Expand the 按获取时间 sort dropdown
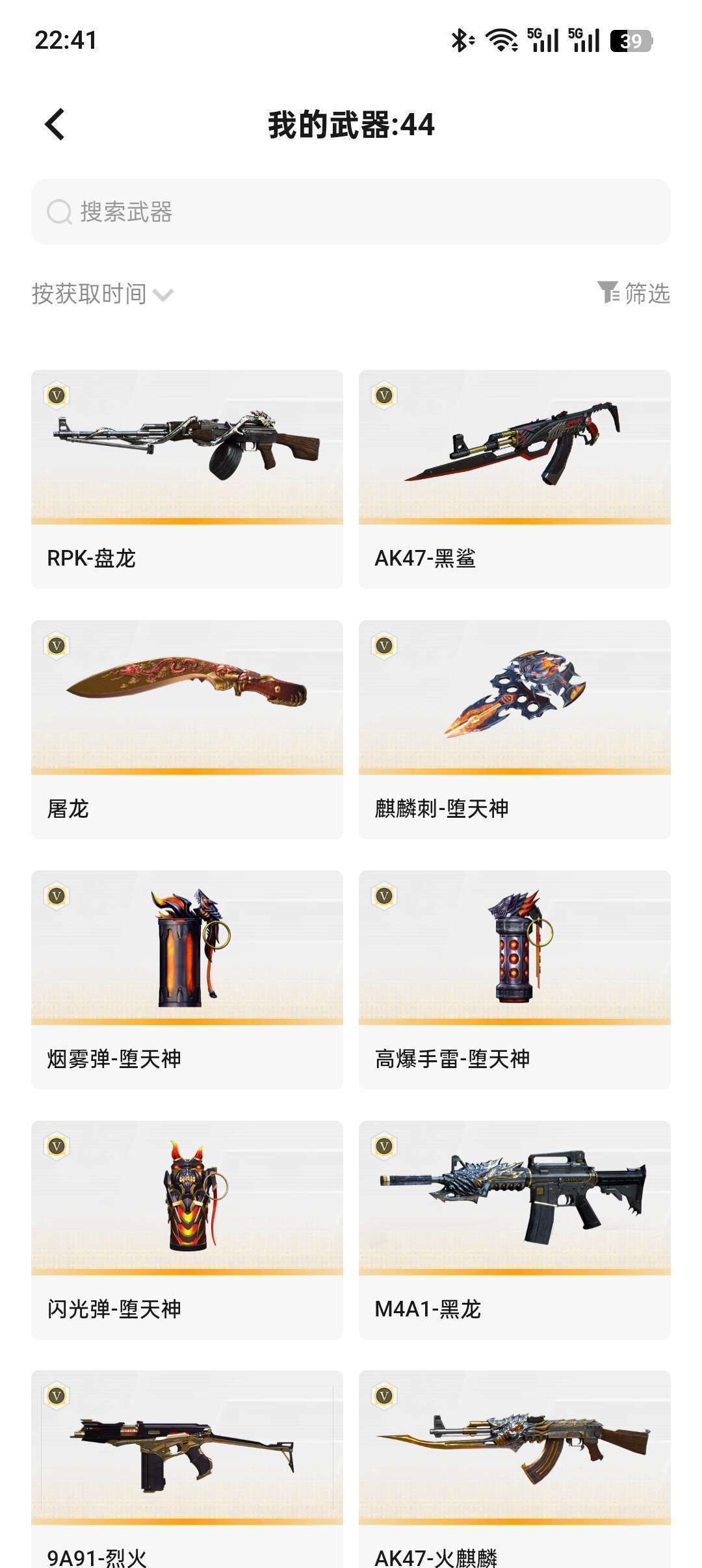702x1568 pixels. pyautogui.click(x=103, y=294)
